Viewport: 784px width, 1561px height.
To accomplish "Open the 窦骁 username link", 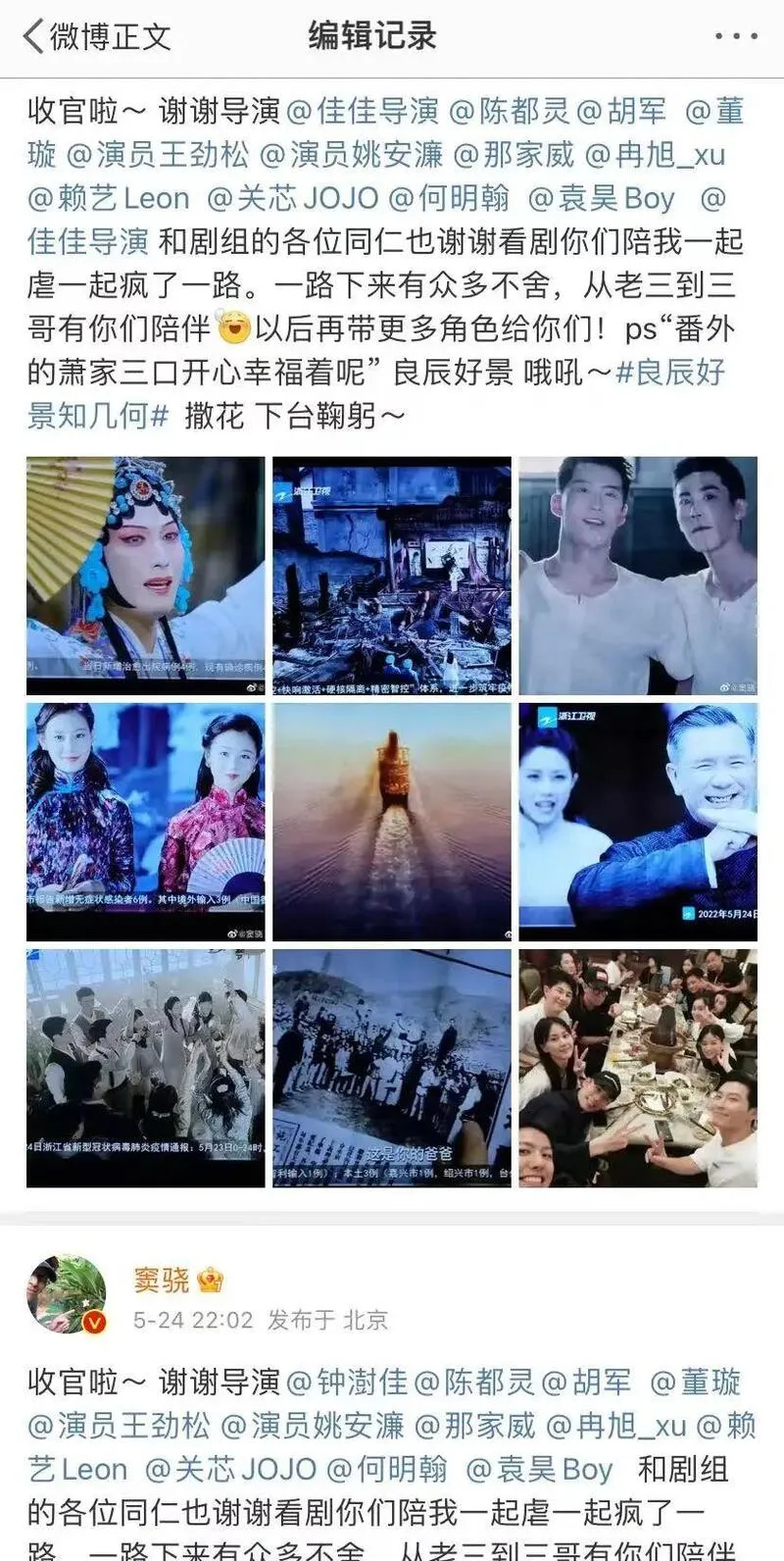I will click(164, 1279).
